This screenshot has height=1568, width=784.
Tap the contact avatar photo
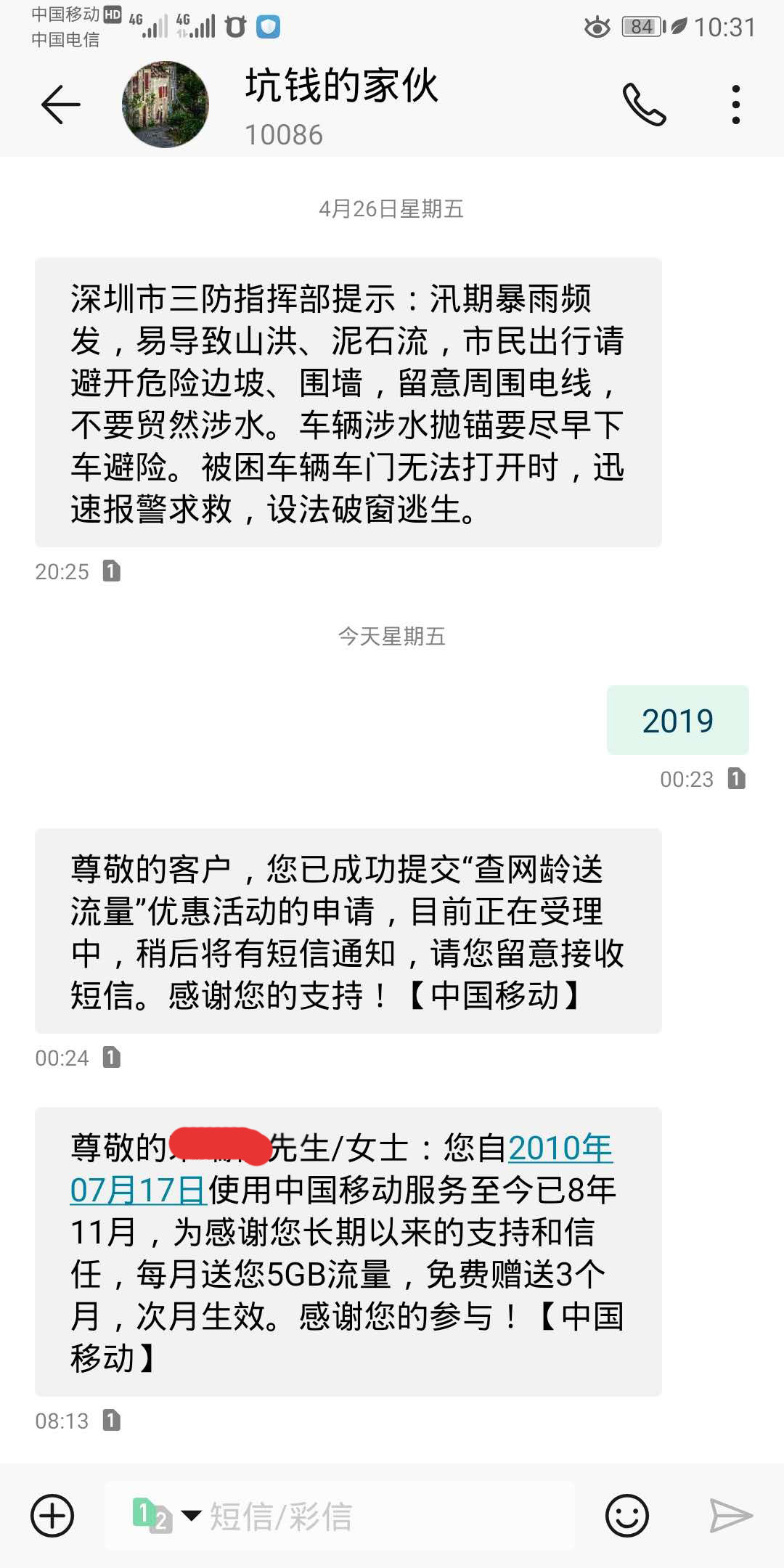(x=166, y=104)
